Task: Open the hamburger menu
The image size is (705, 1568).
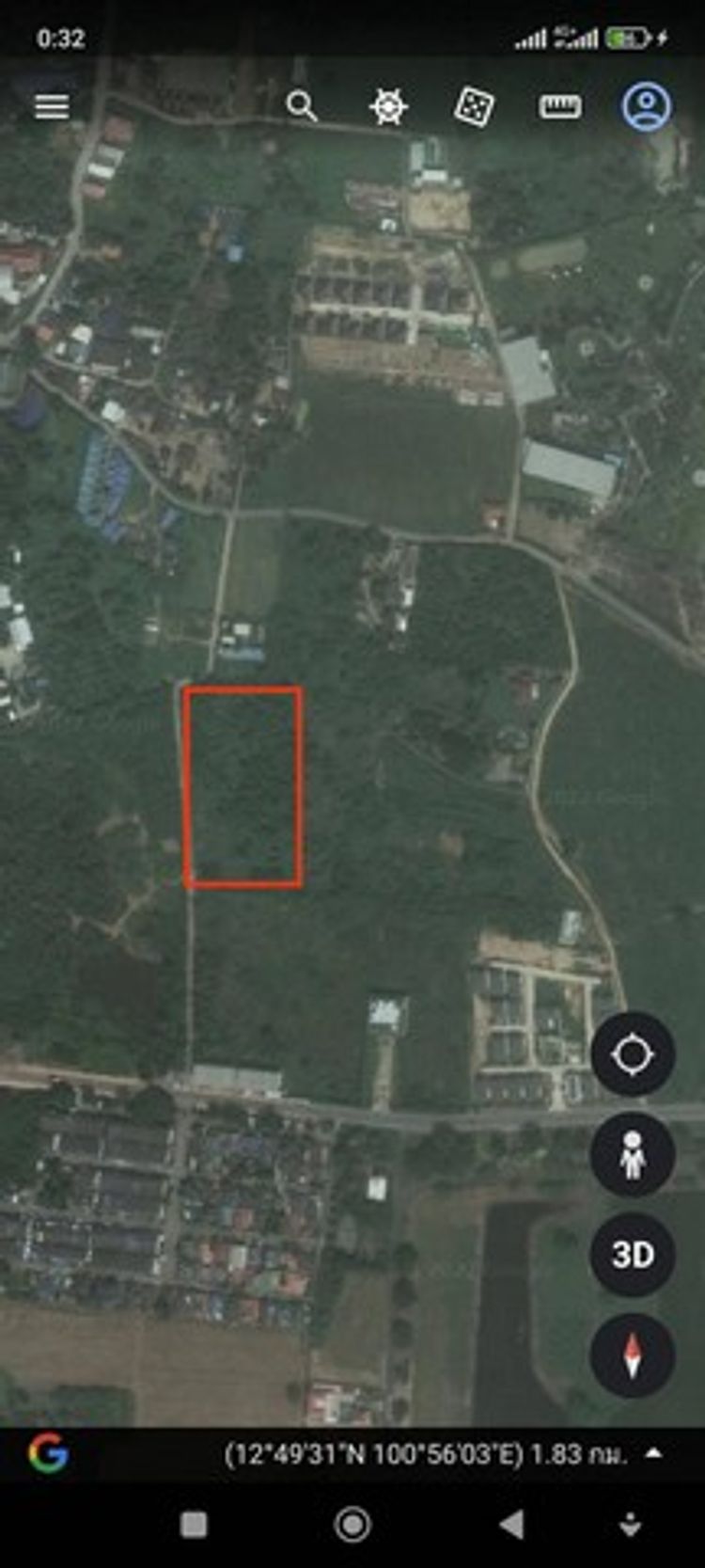Action: pos(52,106)
